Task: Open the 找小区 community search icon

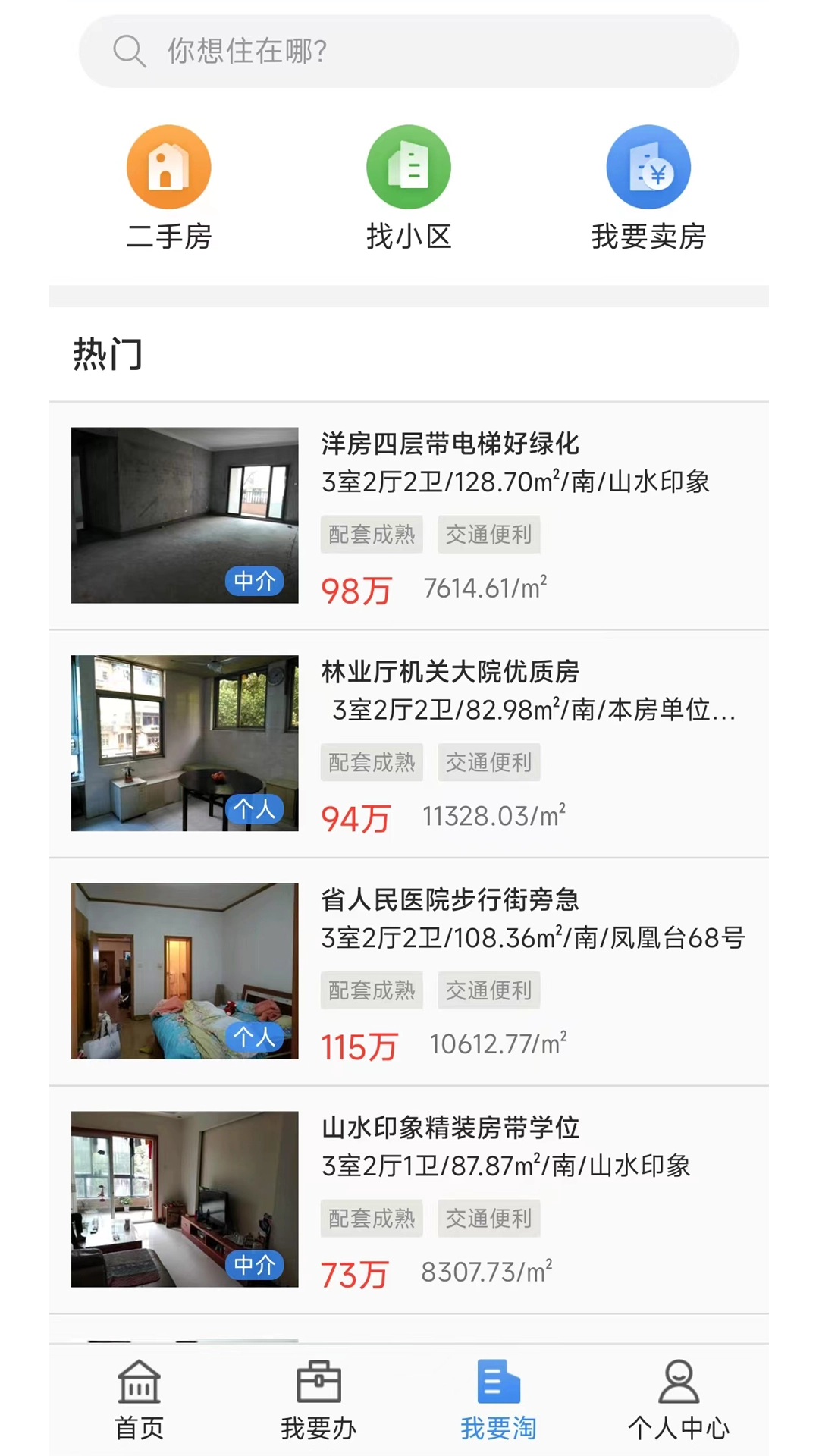Action: [409, 167]
